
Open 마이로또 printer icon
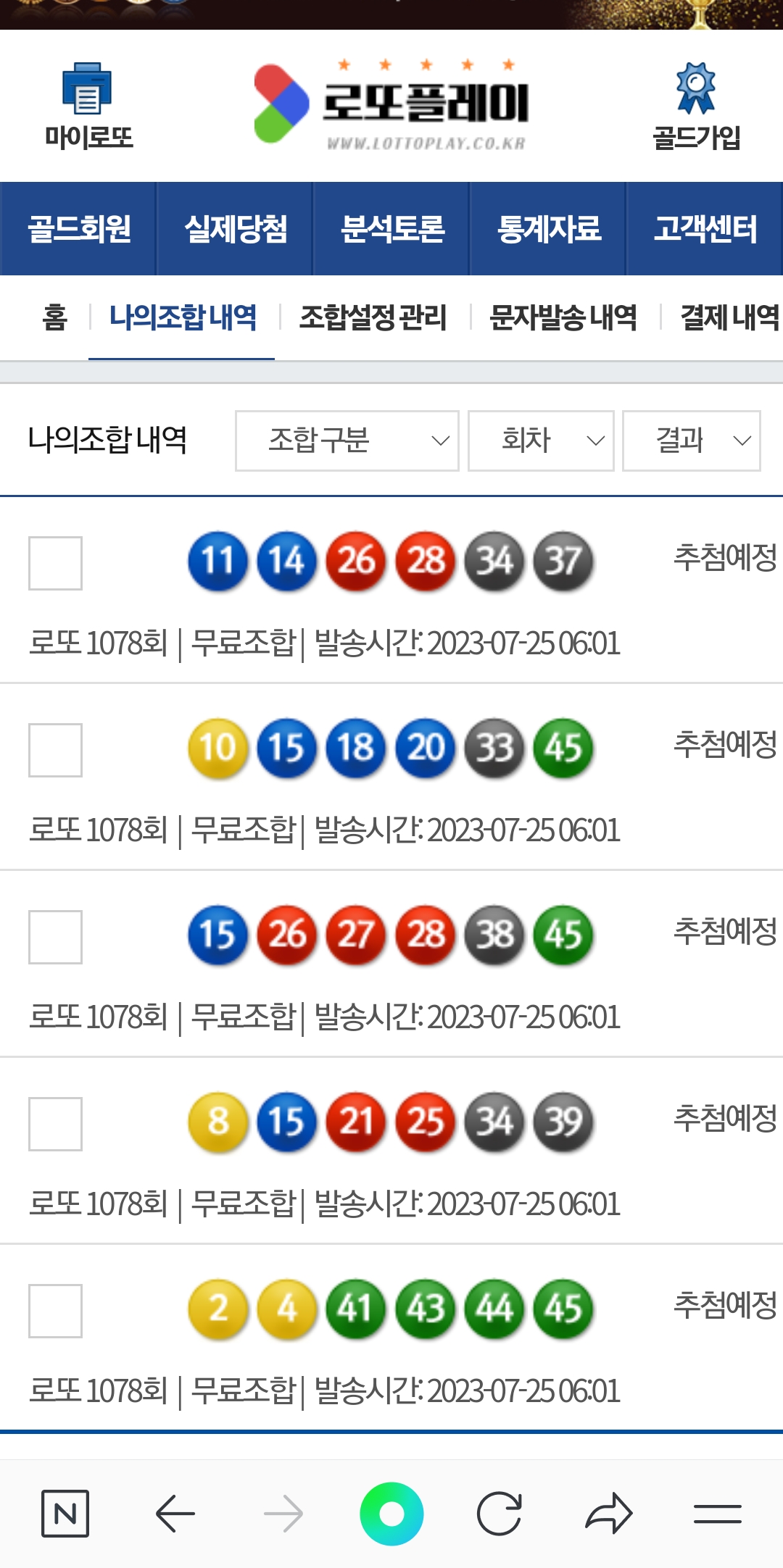[x=88, y=90]
